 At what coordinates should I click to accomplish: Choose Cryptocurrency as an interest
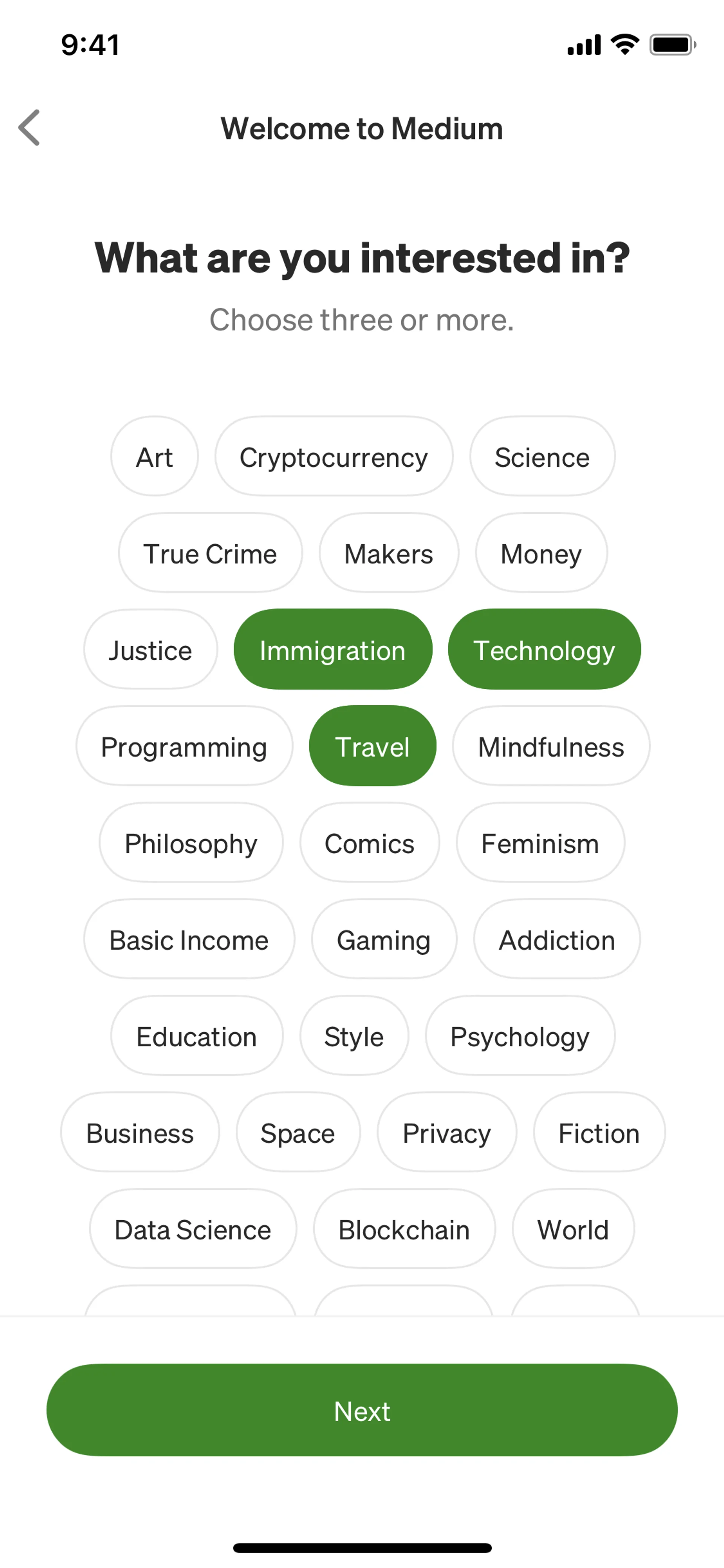(333, 456)
